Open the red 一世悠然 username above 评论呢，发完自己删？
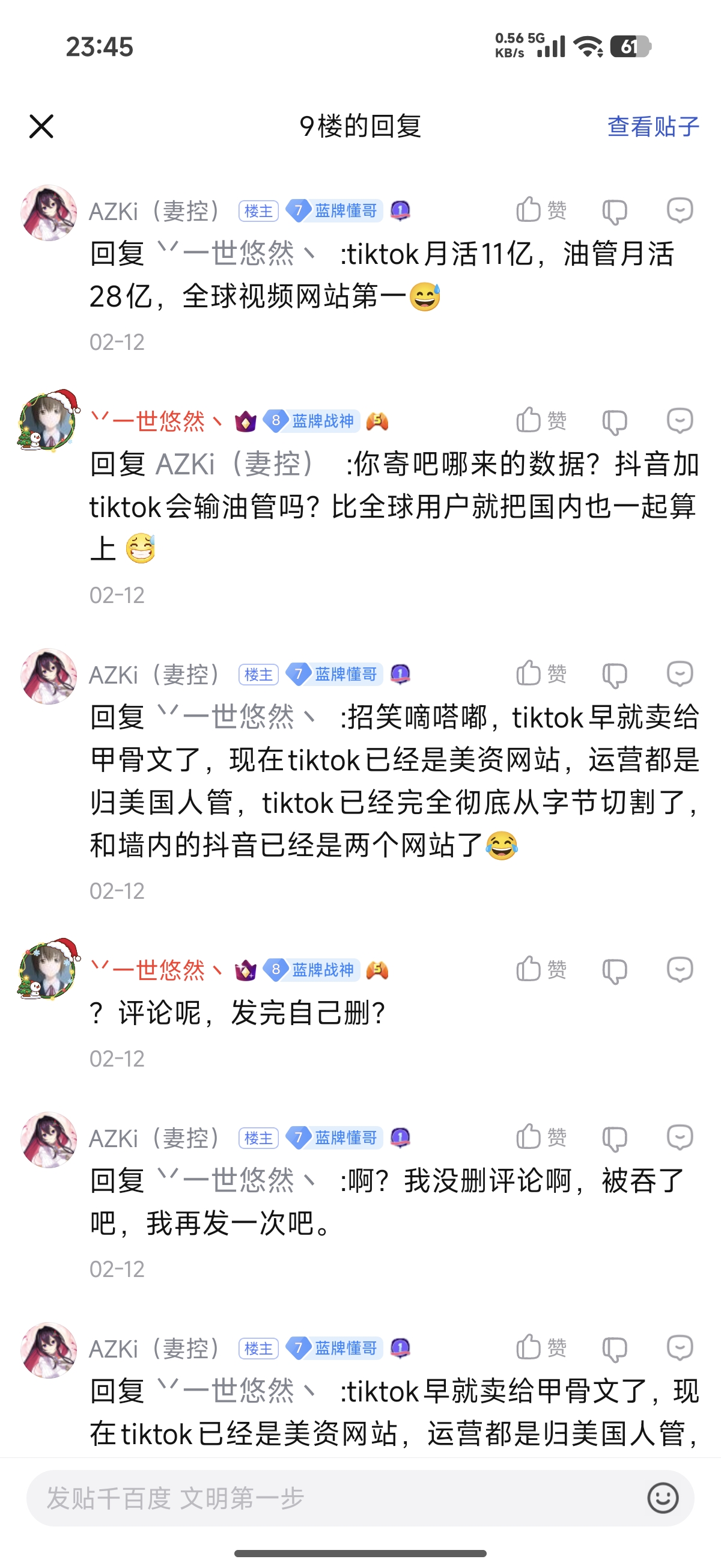The height and width of the screenshot is (1568, 721). (x=157, y=970)
